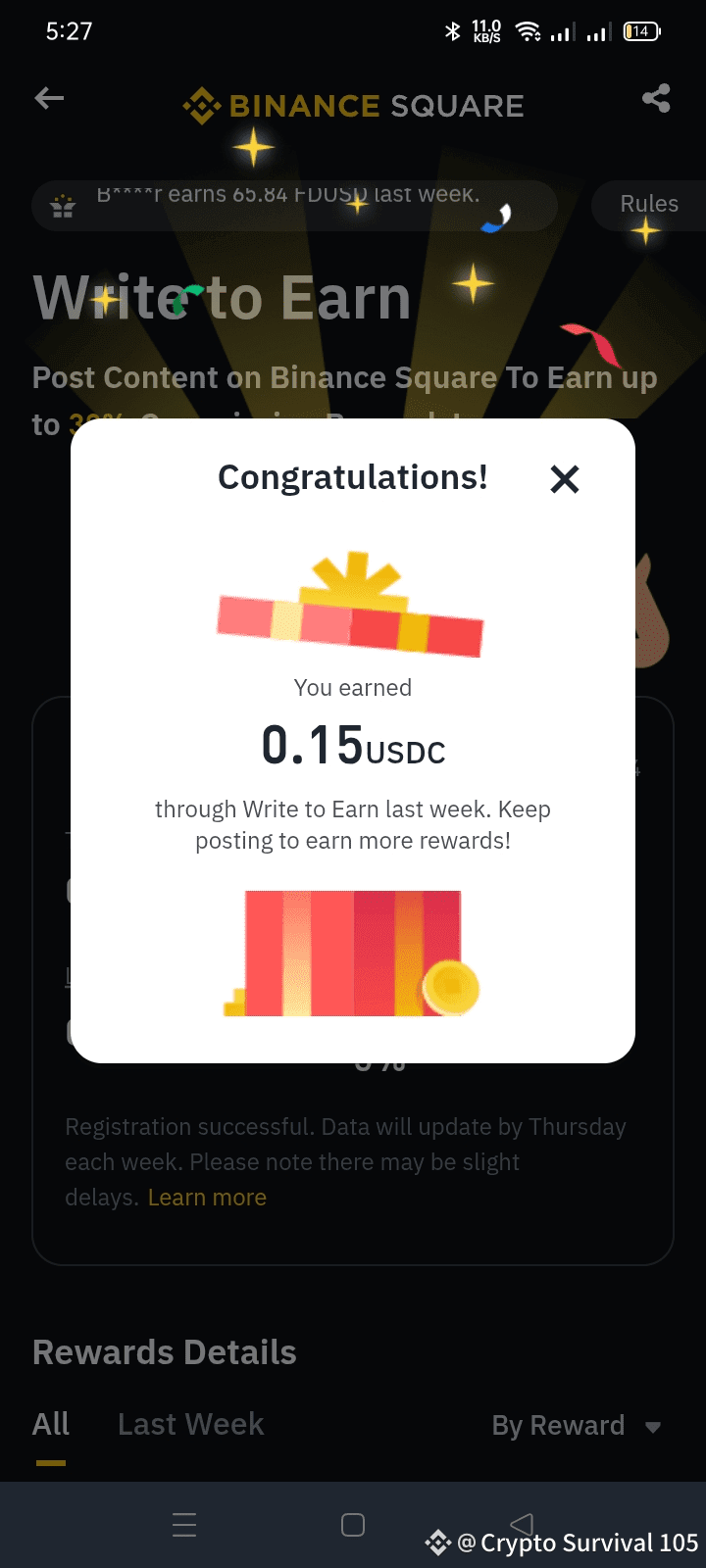Expand the By Reward dropdown
This screenshot has width=706, height=1568.
[577, 1425]
